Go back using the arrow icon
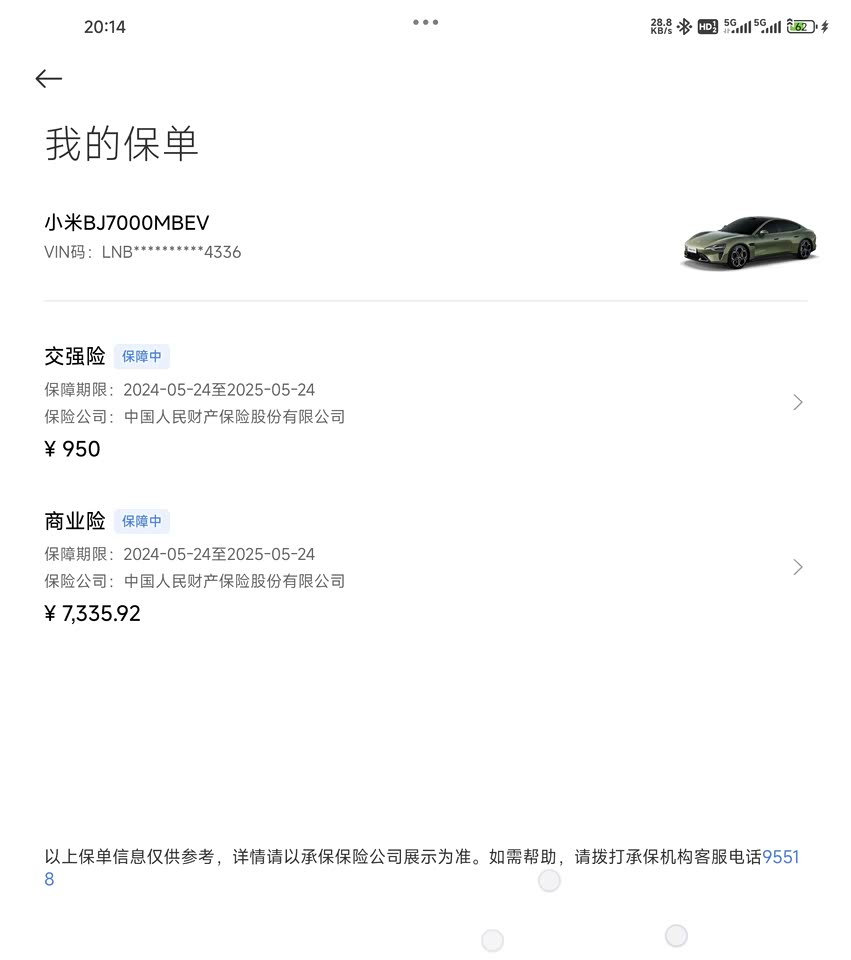This screenshot has width=851, height=960. point(48,79)
